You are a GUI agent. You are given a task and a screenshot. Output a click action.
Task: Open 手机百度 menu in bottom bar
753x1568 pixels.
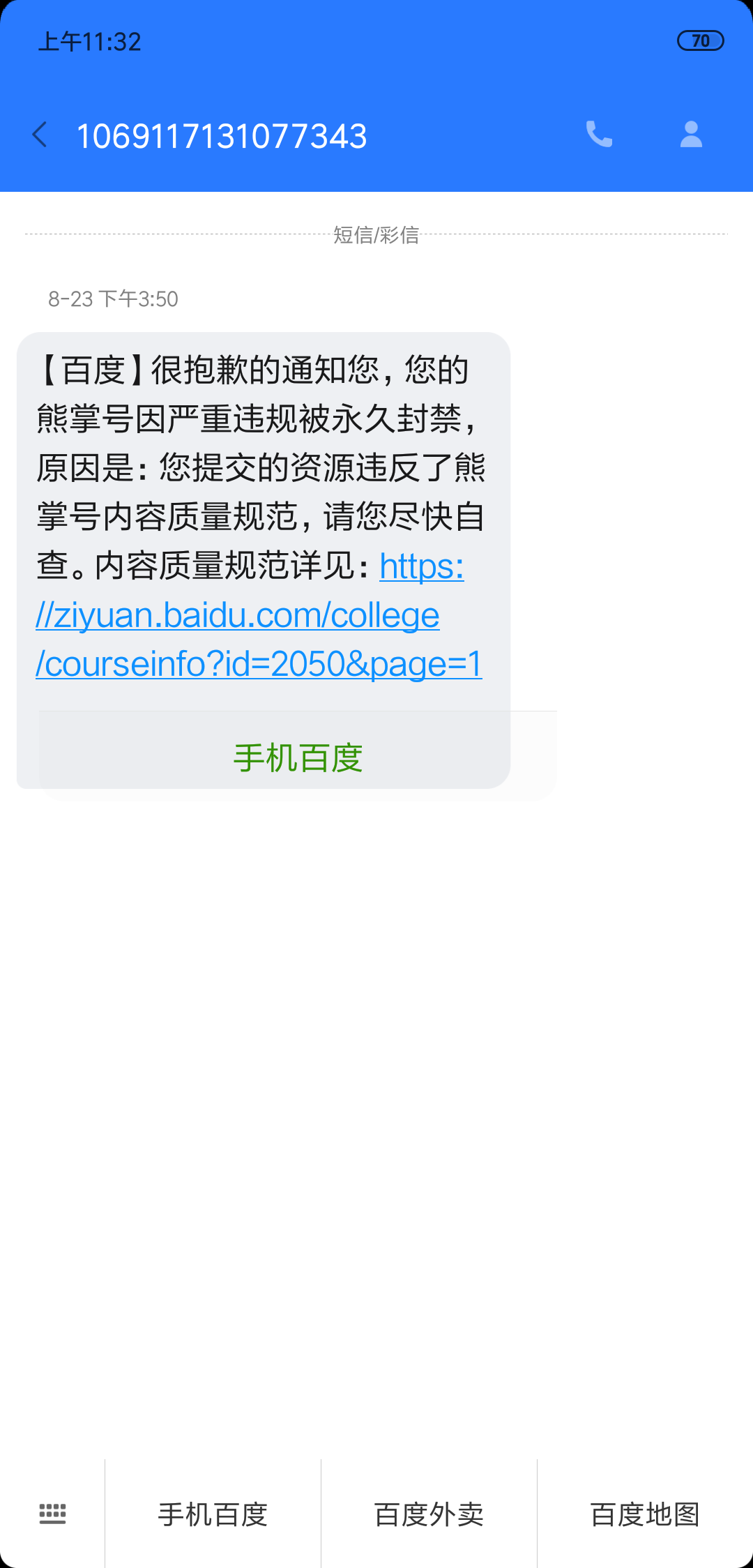pyautogui.click(x=213, y=1514)
